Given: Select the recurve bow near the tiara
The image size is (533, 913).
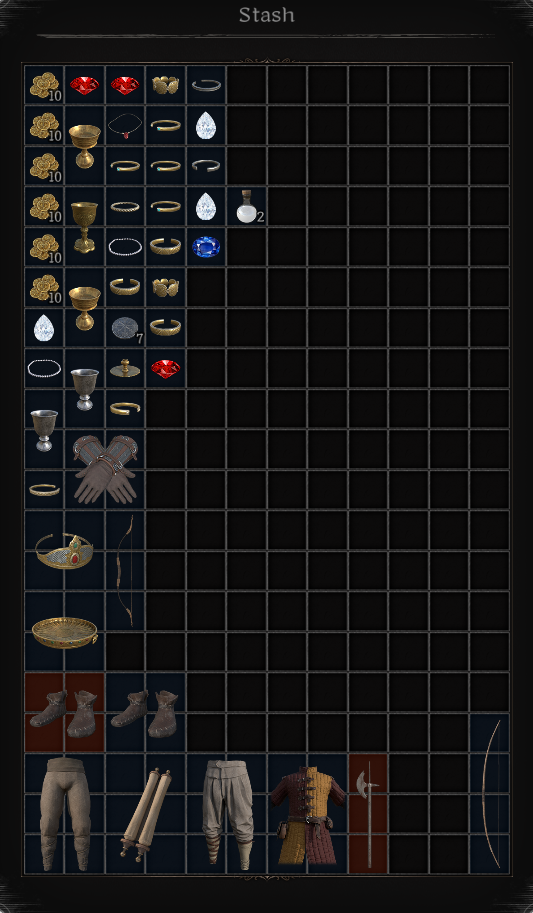Looking at the screenshot, I should [x=125, y=571].
